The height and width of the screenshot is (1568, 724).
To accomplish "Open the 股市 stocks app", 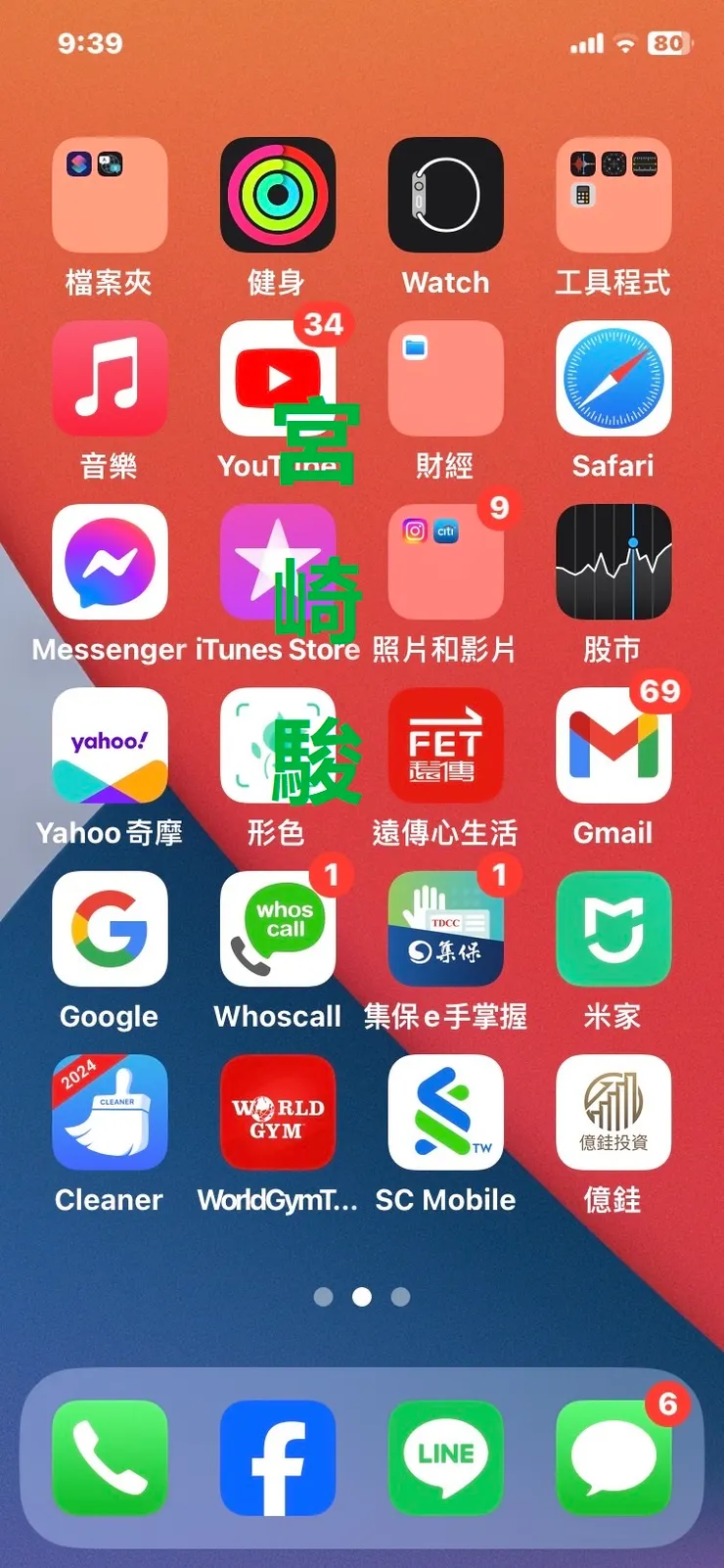I will click(x=613, y=562).
